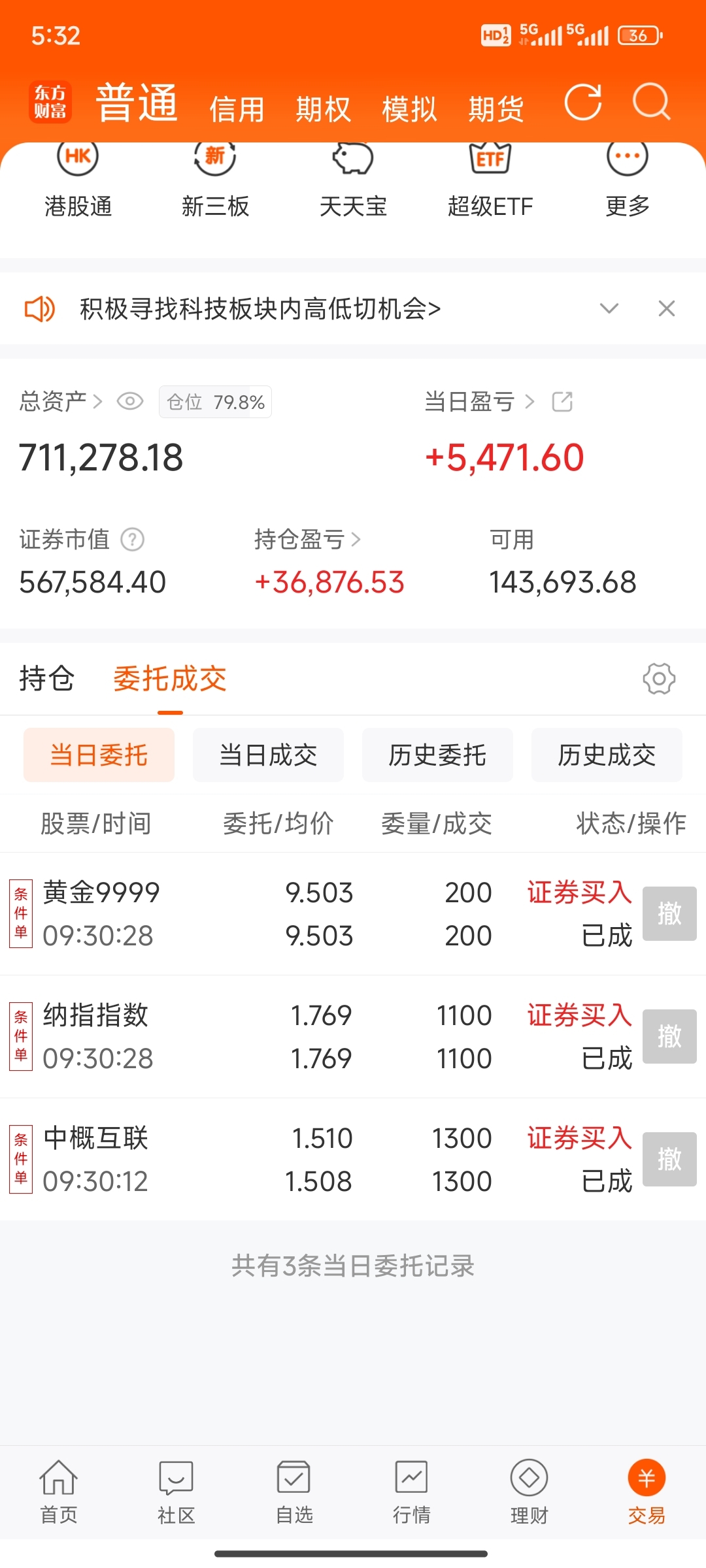The image size is (706, 1568).
Task: Tap the 仓位 79.8% badge
Action: pyautogui.click(x=214, y=401)
